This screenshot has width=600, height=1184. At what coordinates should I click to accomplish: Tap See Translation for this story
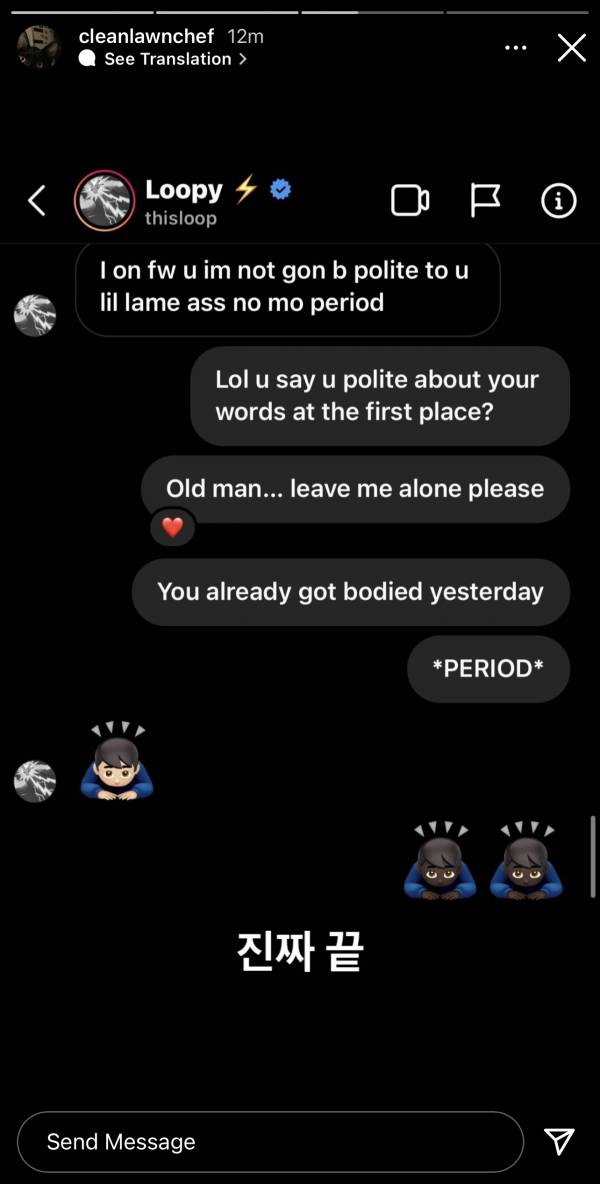163,59
